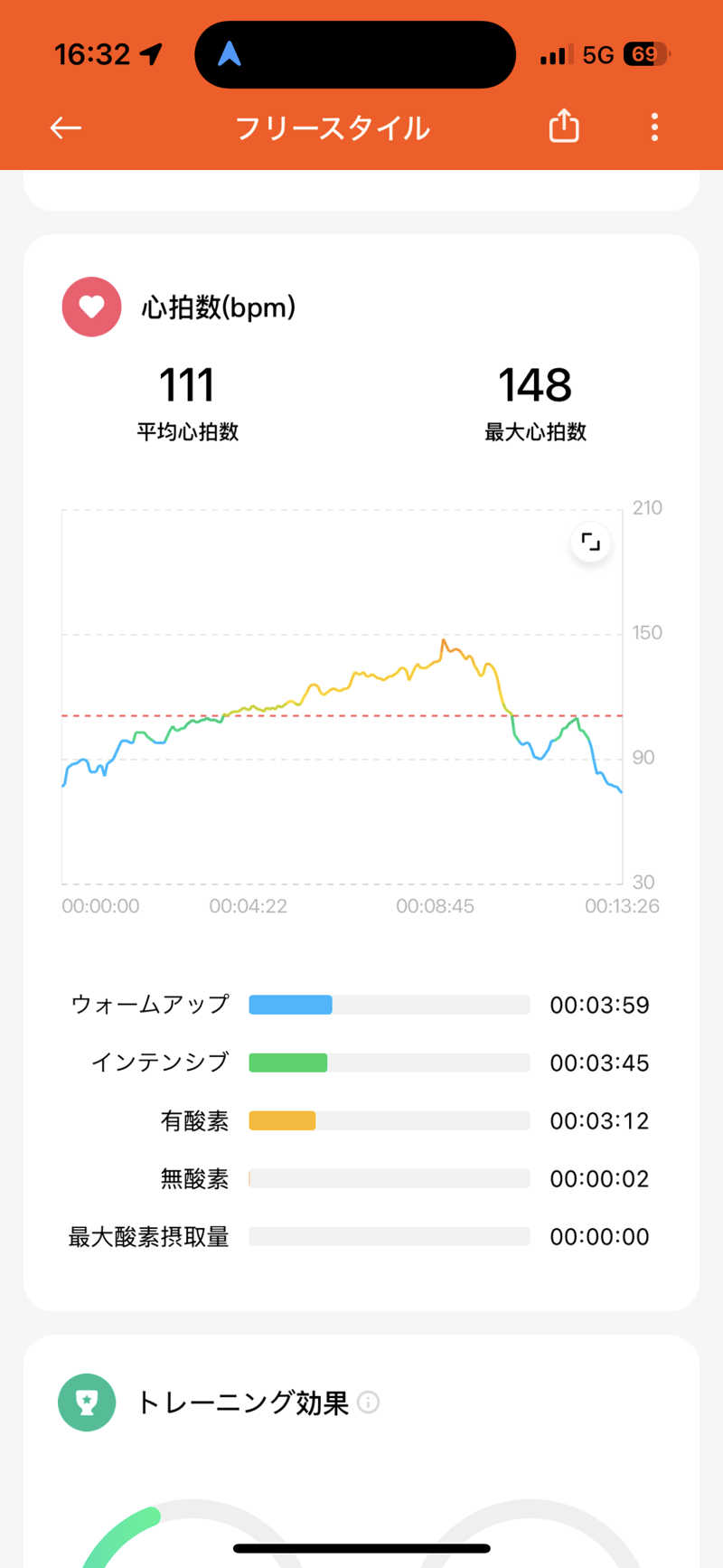The height and width of the screenshot is (1568, 723).
Task: Open the three-dot overflow menu
Action: 654,128
